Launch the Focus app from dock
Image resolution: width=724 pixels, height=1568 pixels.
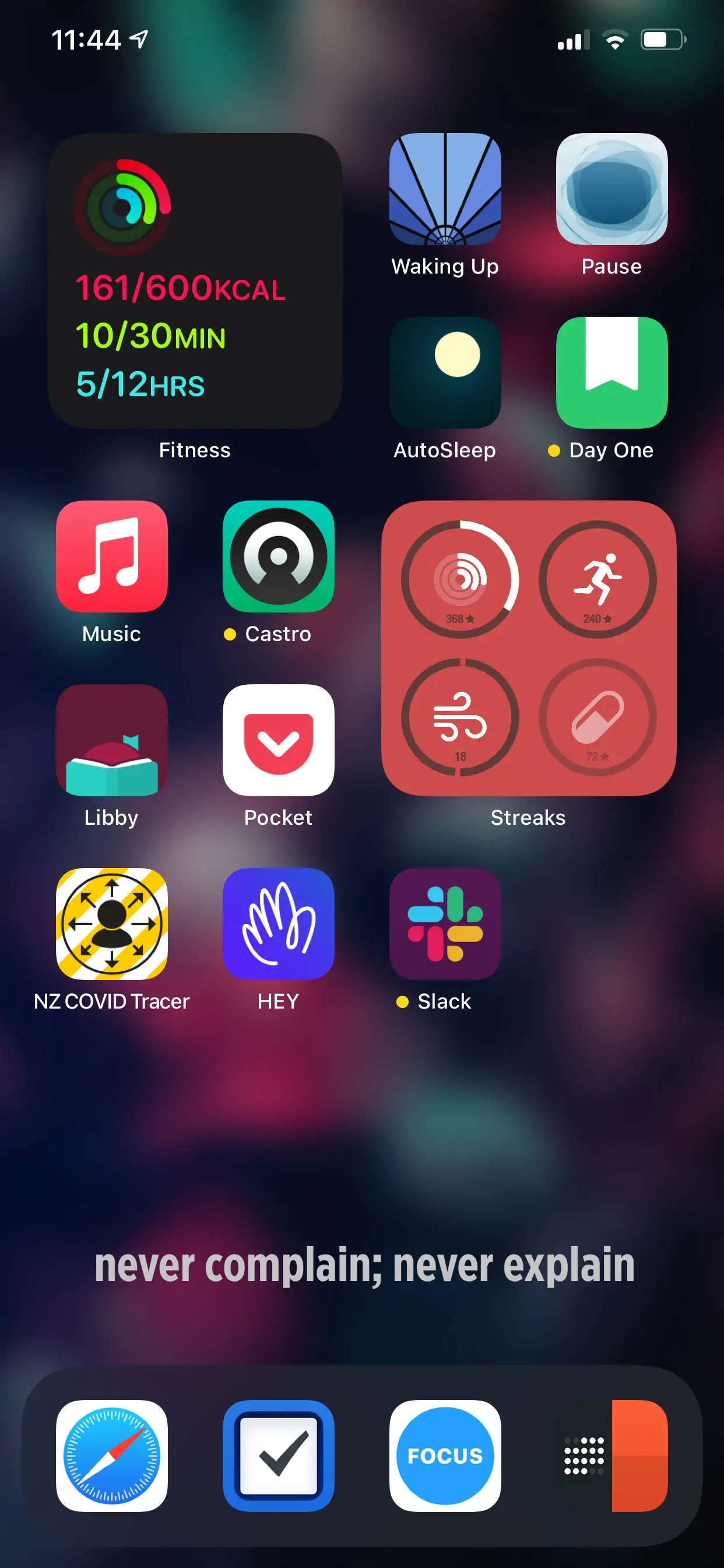[x=445, y=1456]
